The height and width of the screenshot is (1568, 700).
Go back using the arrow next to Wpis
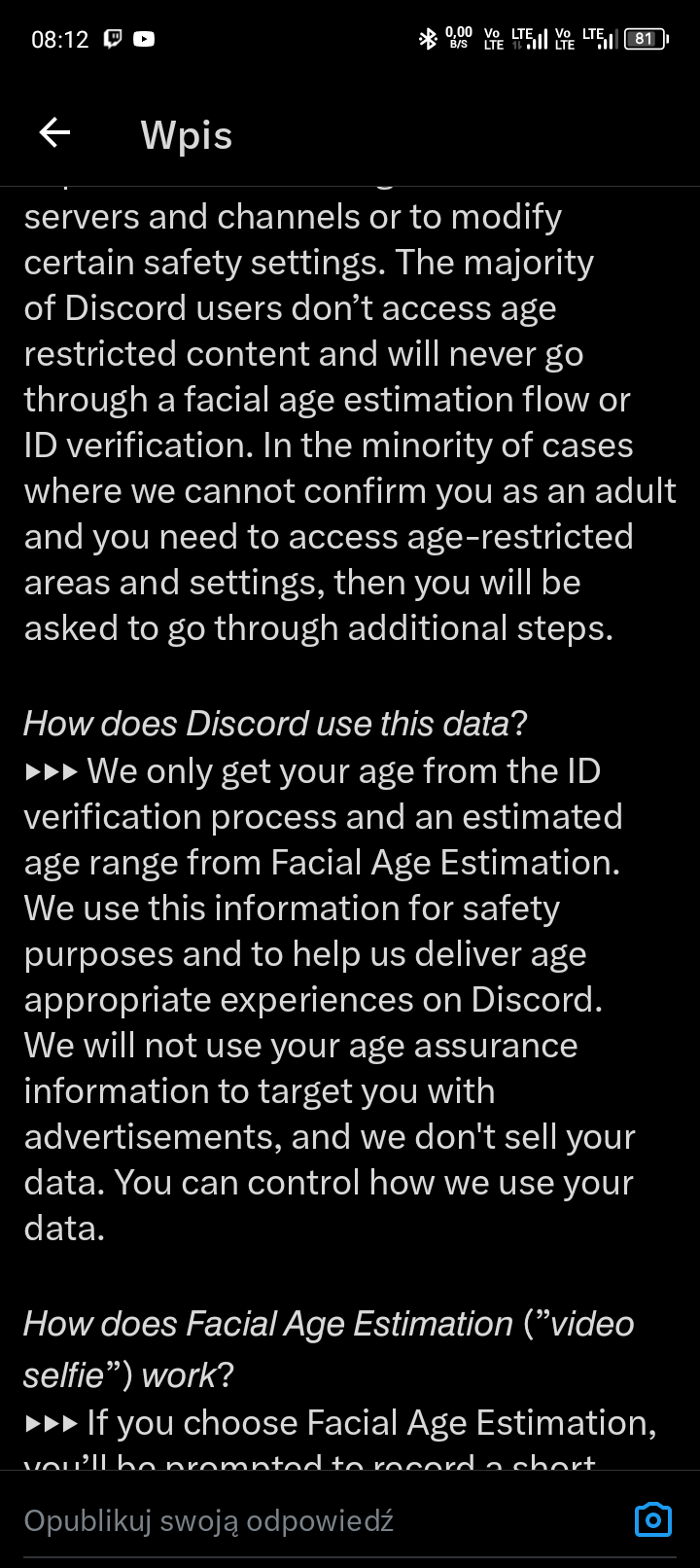pos(54,133)
